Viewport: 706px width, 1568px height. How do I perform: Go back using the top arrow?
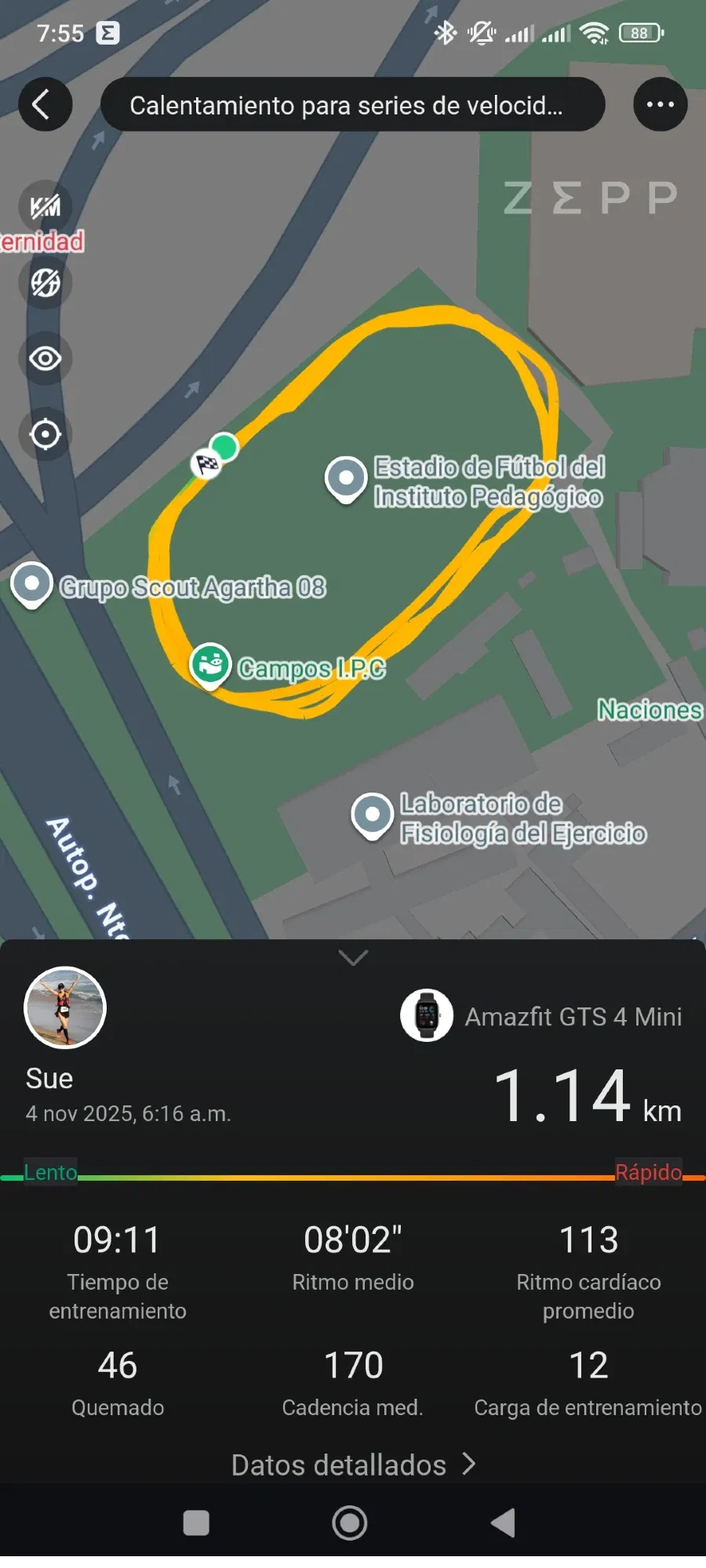[45, 104]
